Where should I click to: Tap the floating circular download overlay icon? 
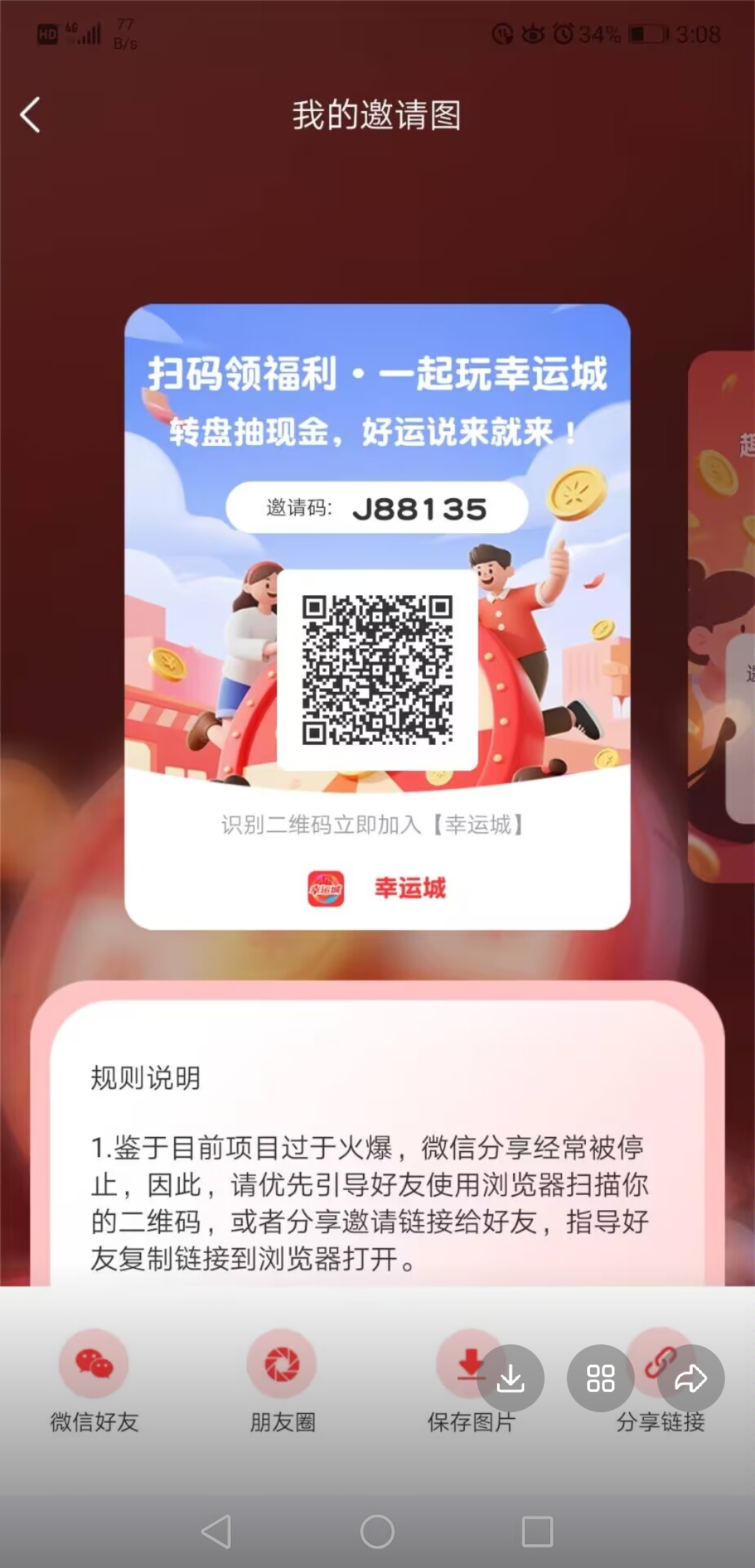(514, 1378)
